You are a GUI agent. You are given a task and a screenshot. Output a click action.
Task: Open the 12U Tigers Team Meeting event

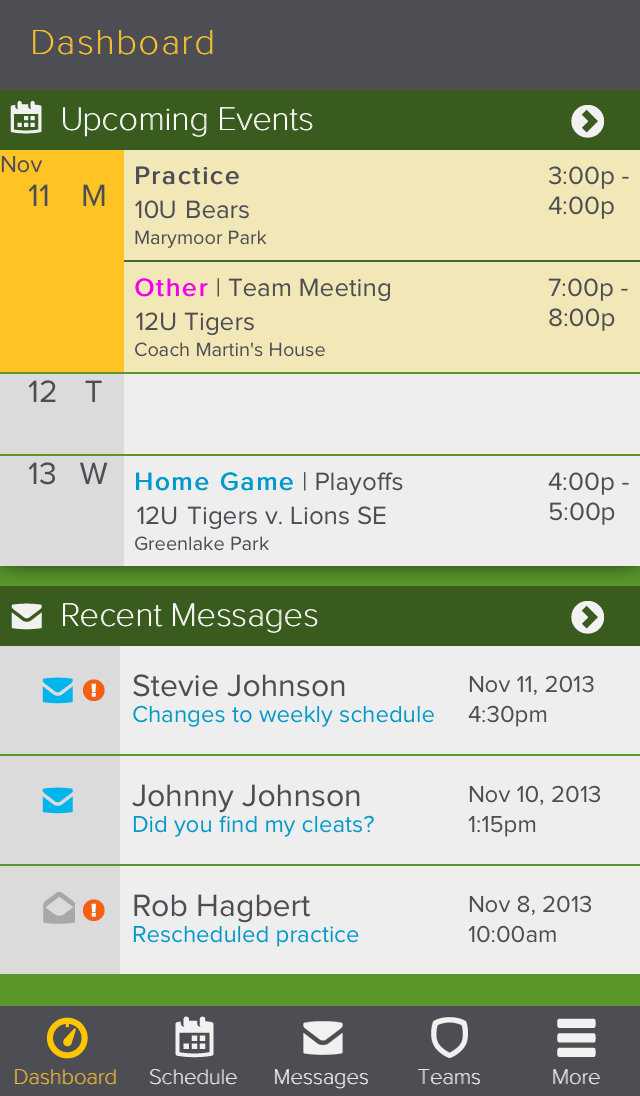380,318
